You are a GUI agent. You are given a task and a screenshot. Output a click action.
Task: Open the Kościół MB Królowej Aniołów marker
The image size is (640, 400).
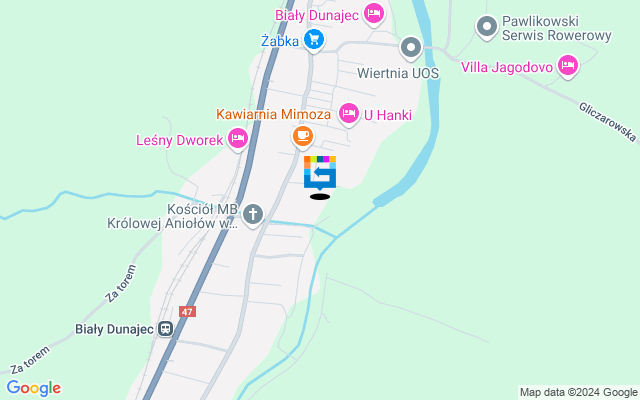click(254, 213)
